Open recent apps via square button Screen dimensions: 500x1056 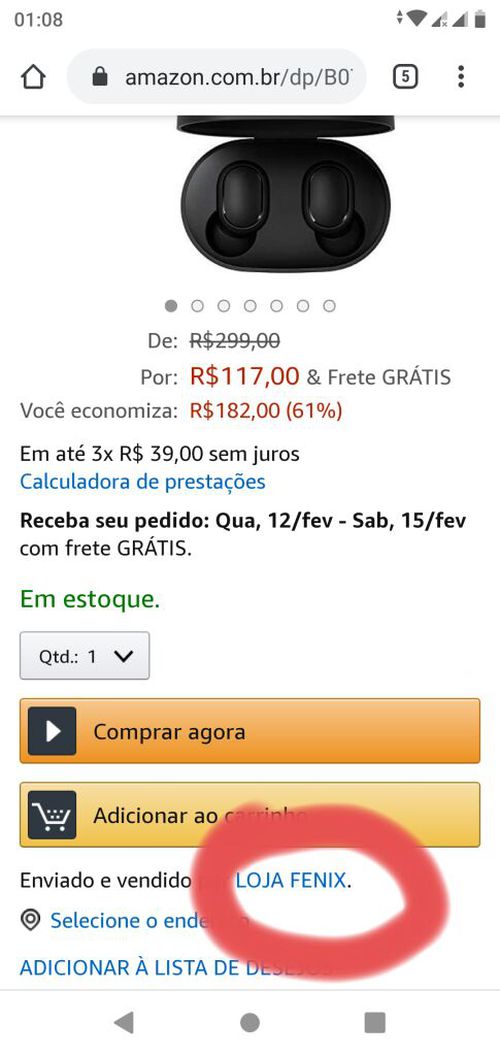[x=375, y=1022]
